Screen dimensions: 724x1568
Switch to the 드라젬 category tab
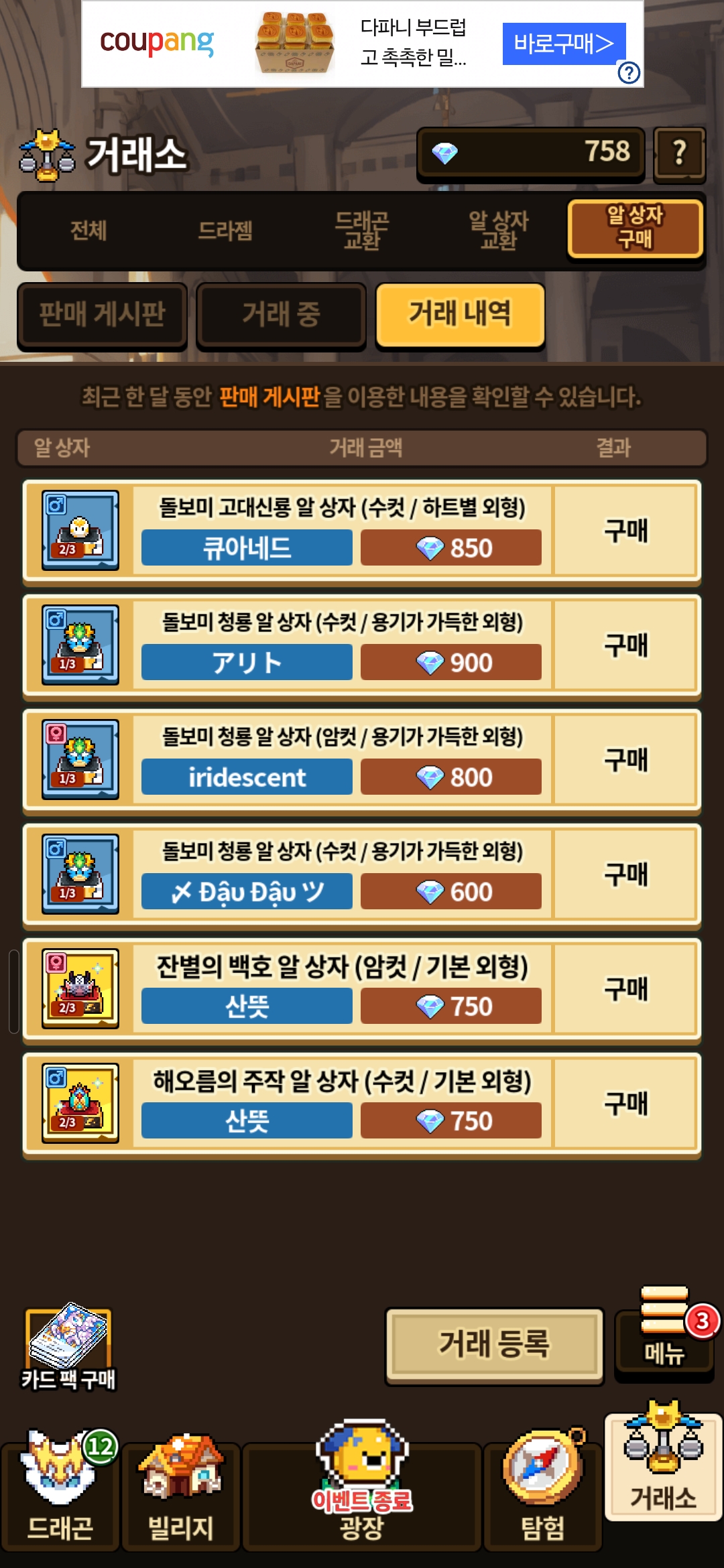pyautogui.click(x=225, y=231)
